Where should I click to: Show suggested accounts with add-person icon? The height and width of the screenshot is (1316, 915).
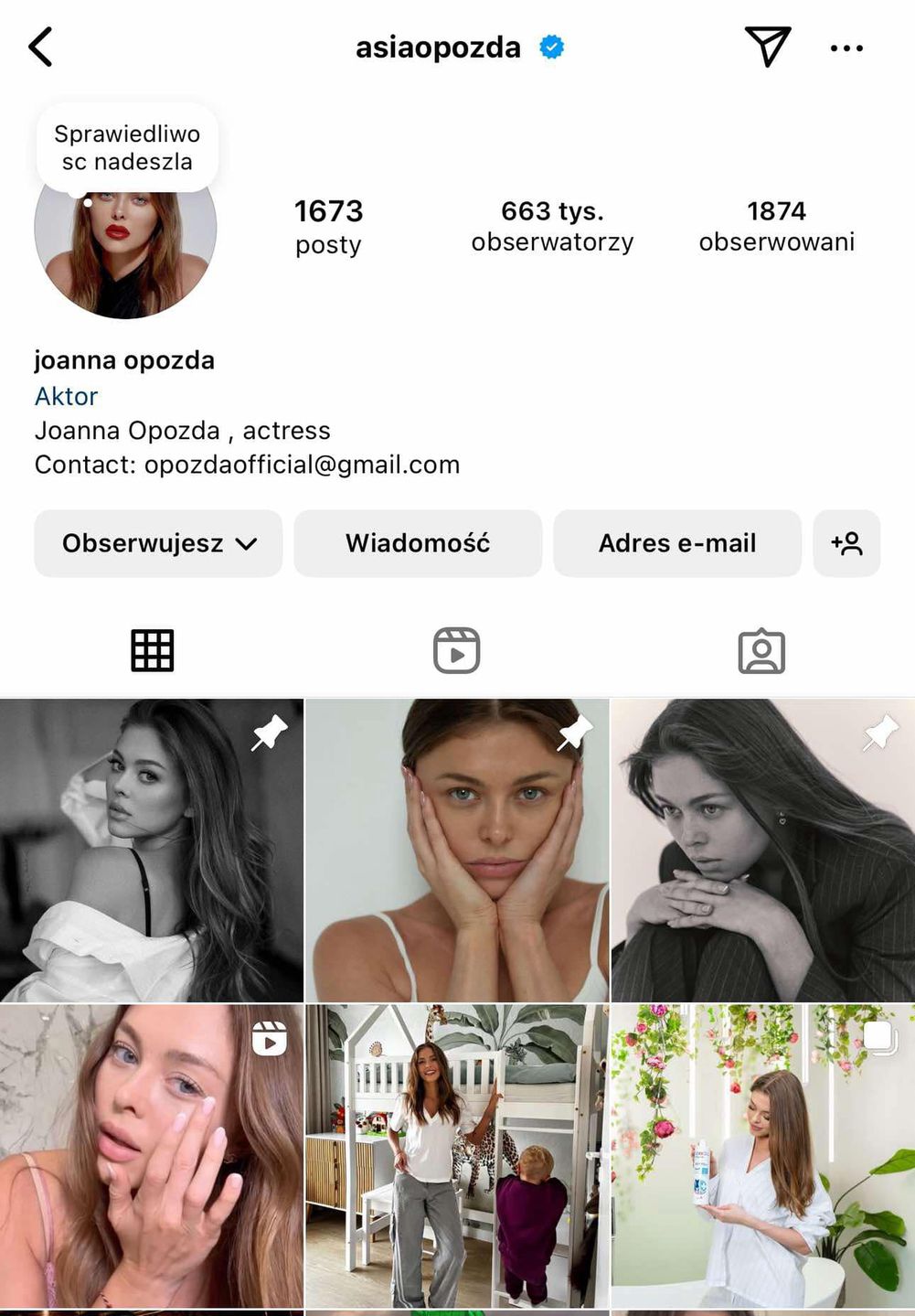click(846, 543)
